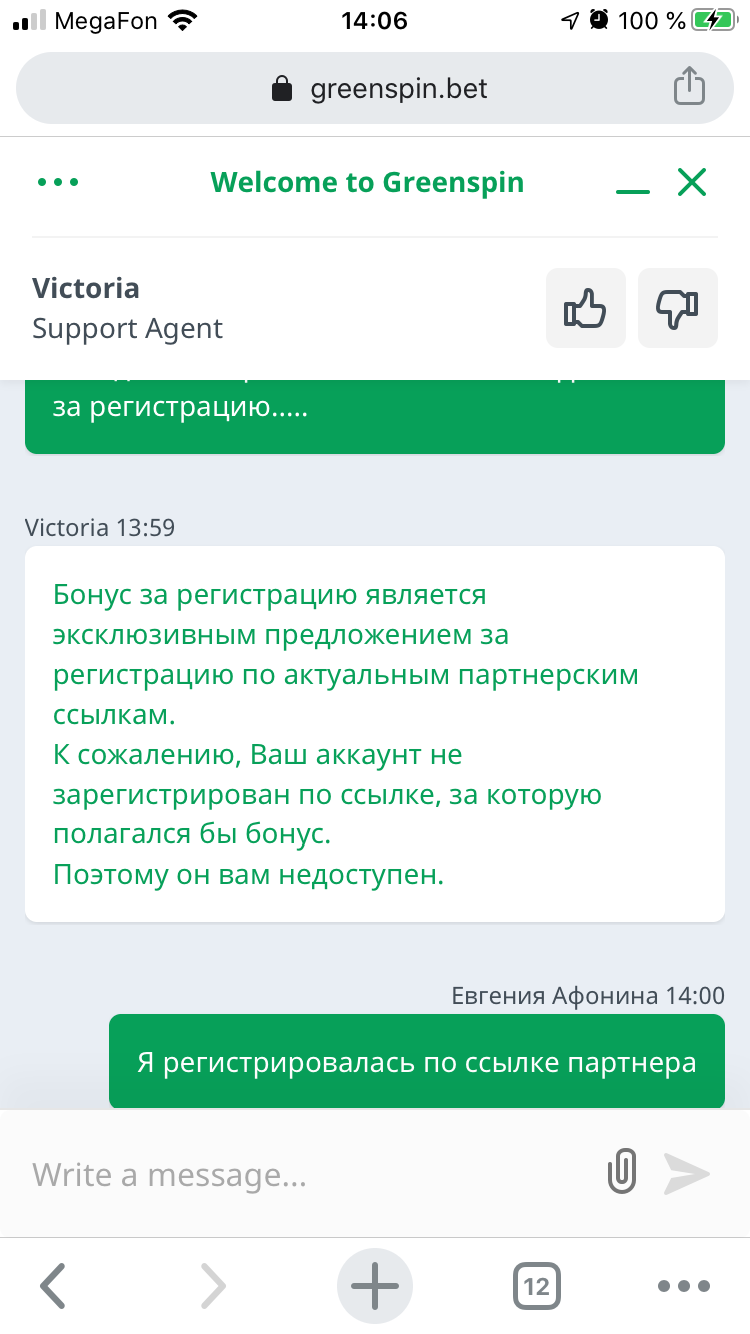Rate Victoria with thumbs down
The height and width of the screenshot is (1334, 750).
pos(677,308)
